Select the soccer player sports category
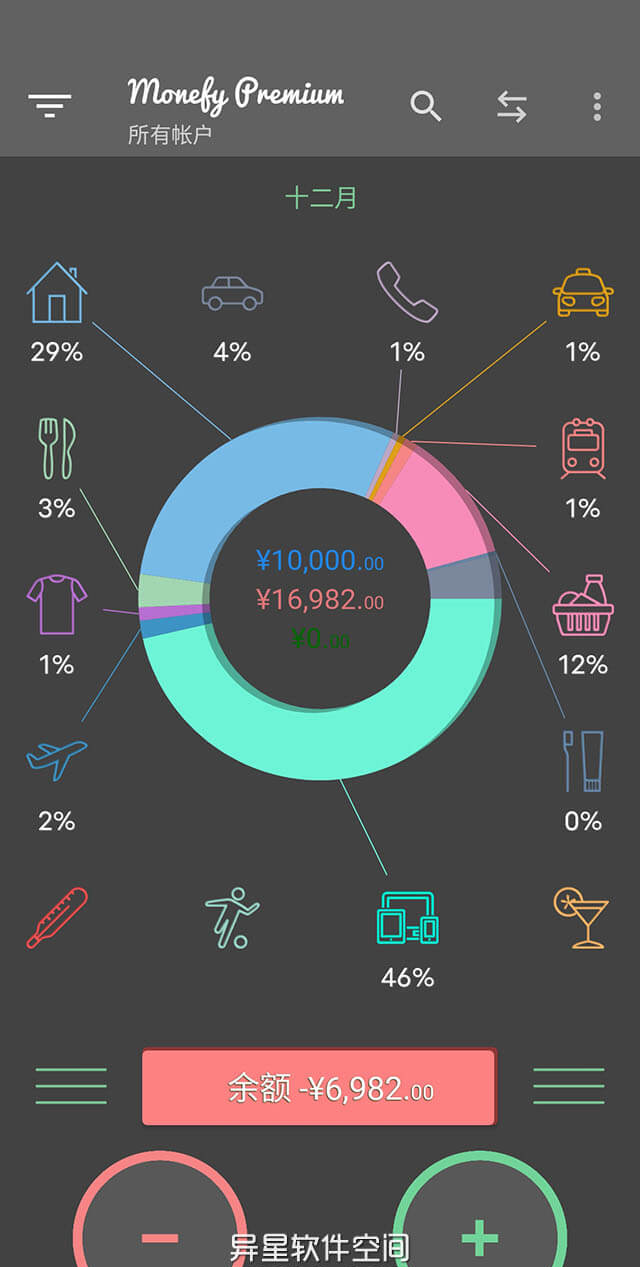 coord(232,917)
